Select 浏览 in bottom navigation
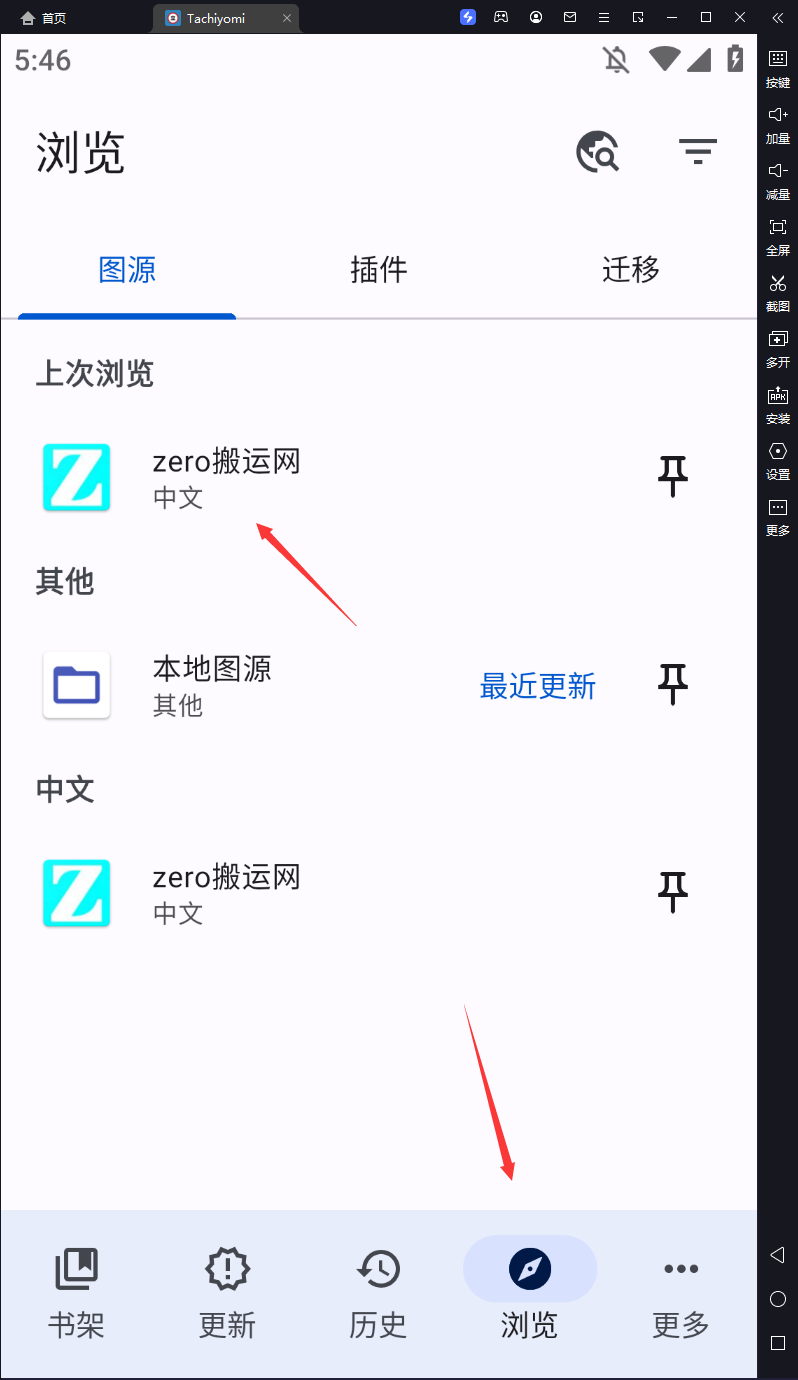 [529, 1293]
